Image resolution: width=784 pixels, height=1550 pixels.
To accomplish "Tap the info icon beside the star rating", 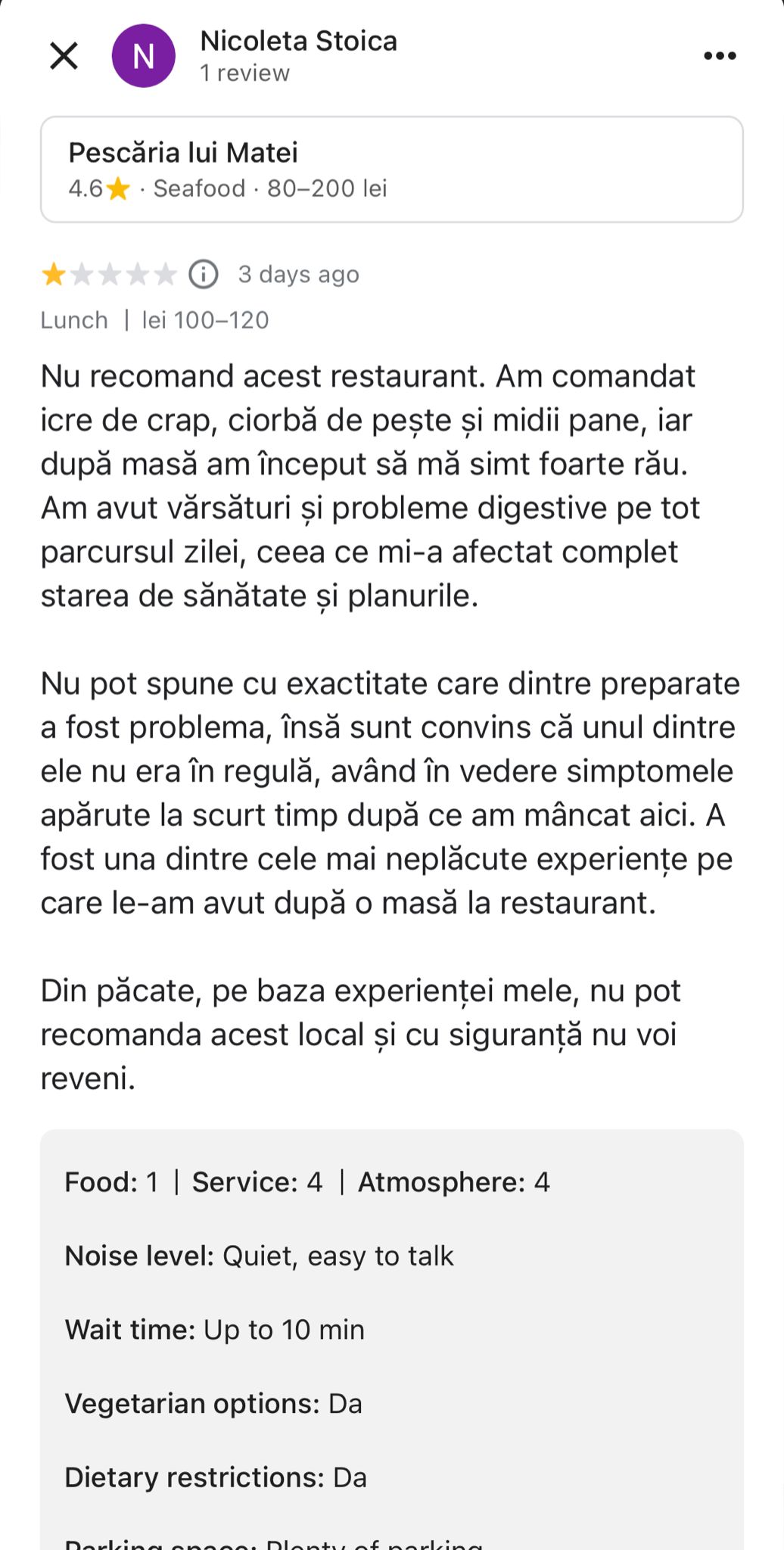I will [204, 274].
